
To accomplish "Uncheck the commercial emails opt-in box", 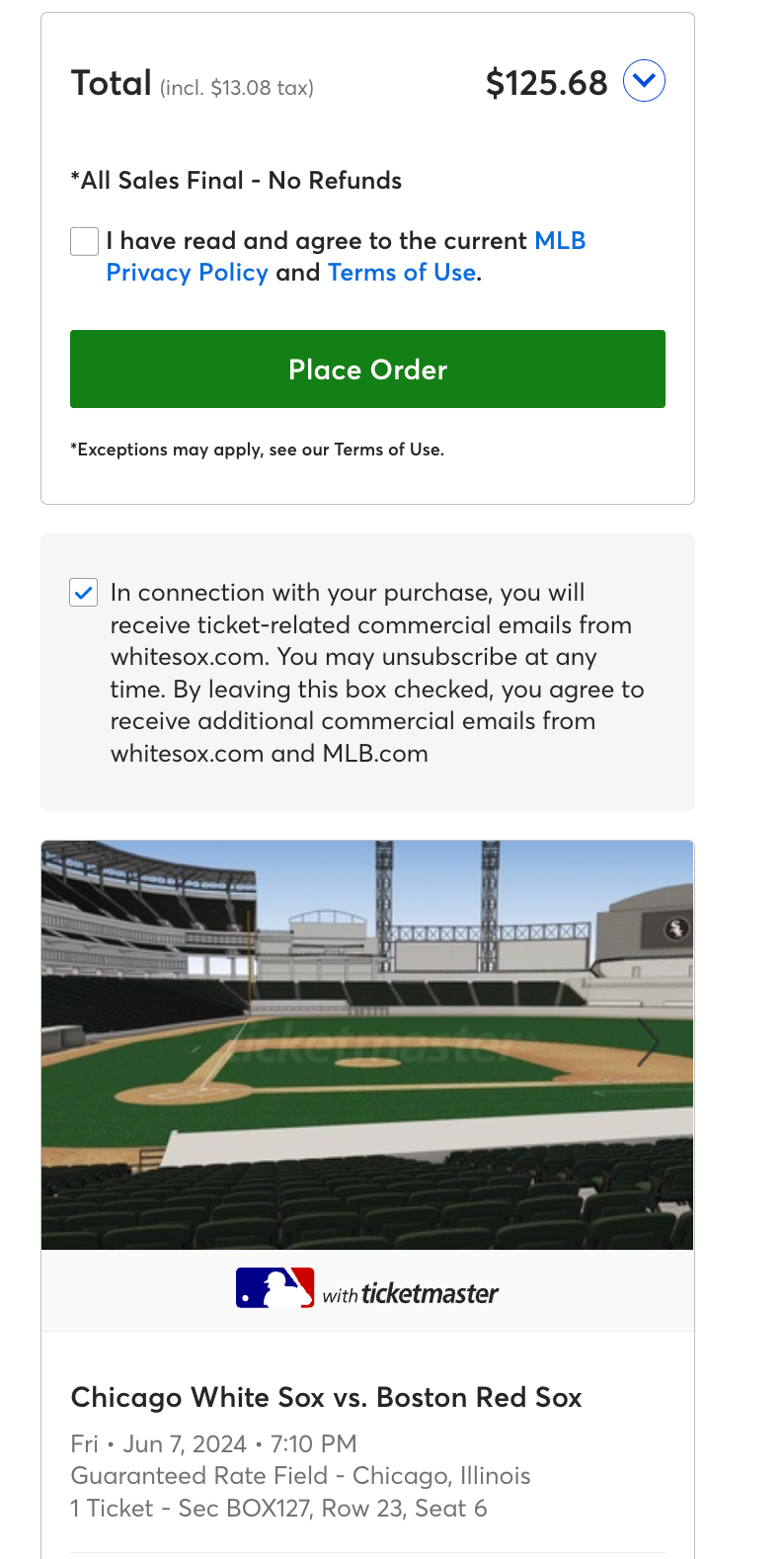I will (x=84, y=593).
